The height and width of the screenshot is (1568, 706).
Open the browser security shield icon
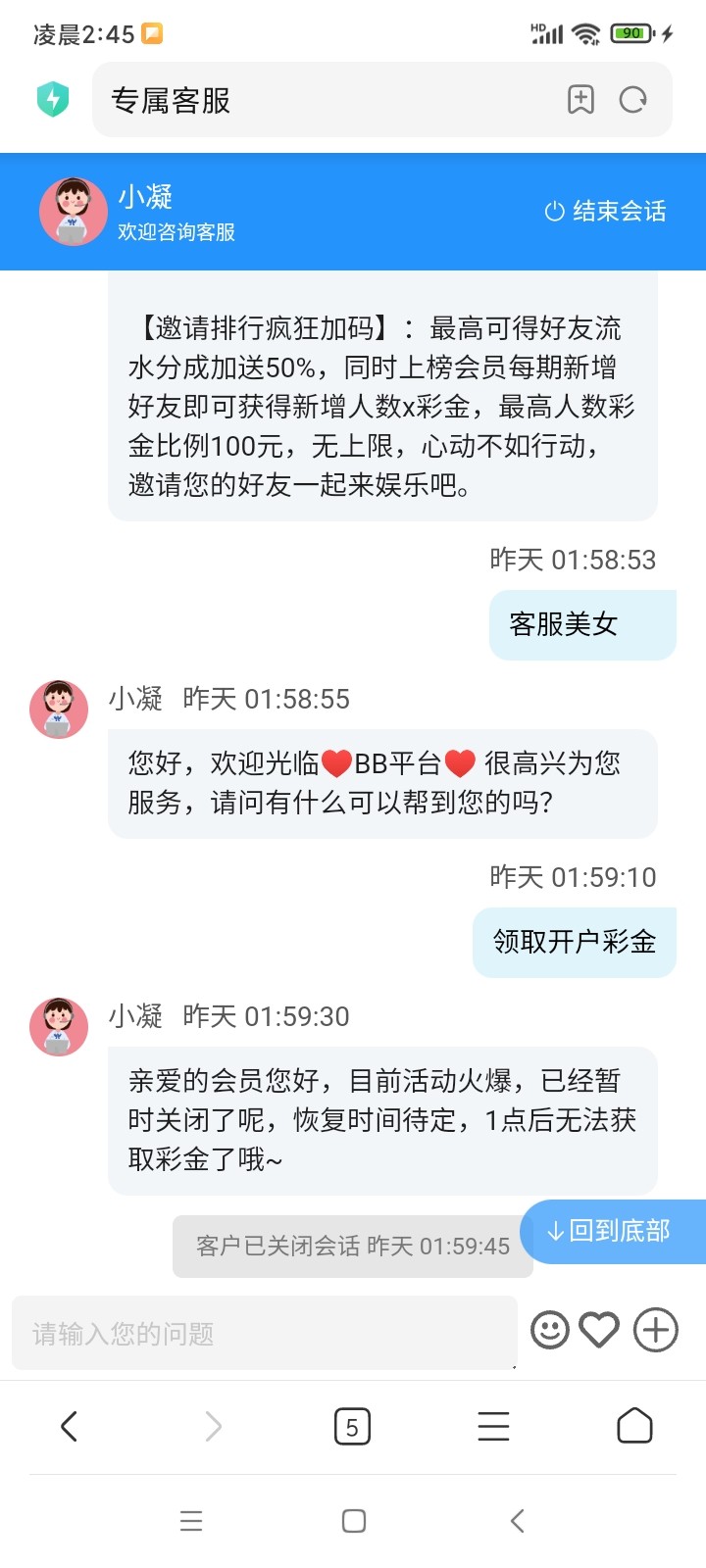53,99
